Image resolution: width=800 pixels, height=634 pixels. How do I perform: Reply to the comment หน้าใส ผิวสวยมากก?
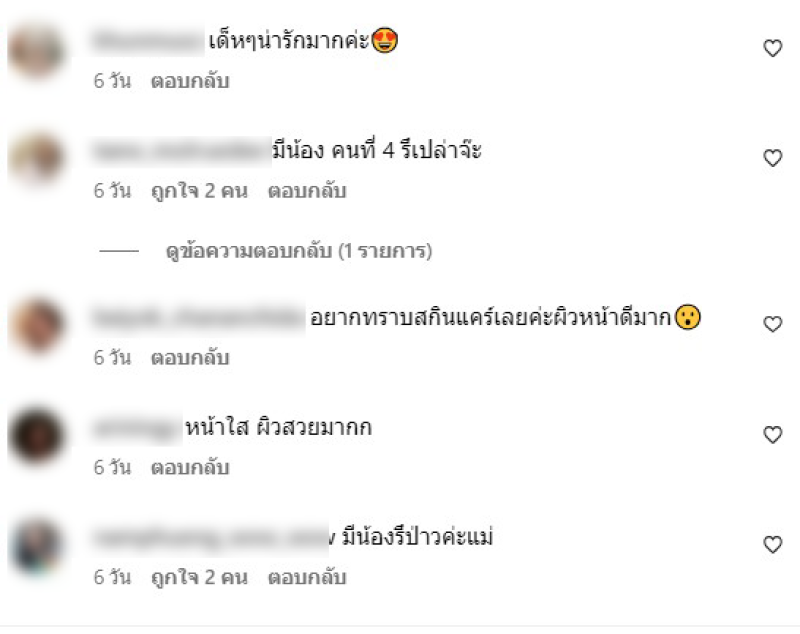coord(190,467)
